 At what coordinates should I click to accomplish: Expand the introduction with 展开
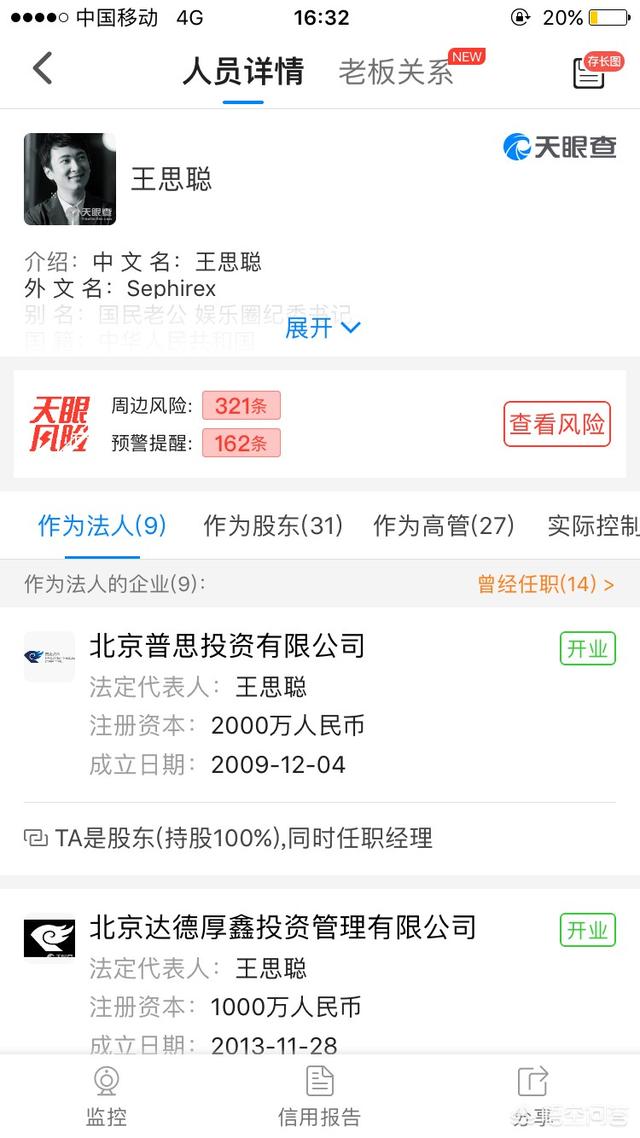pyautogui.click(x=322, y=328)
